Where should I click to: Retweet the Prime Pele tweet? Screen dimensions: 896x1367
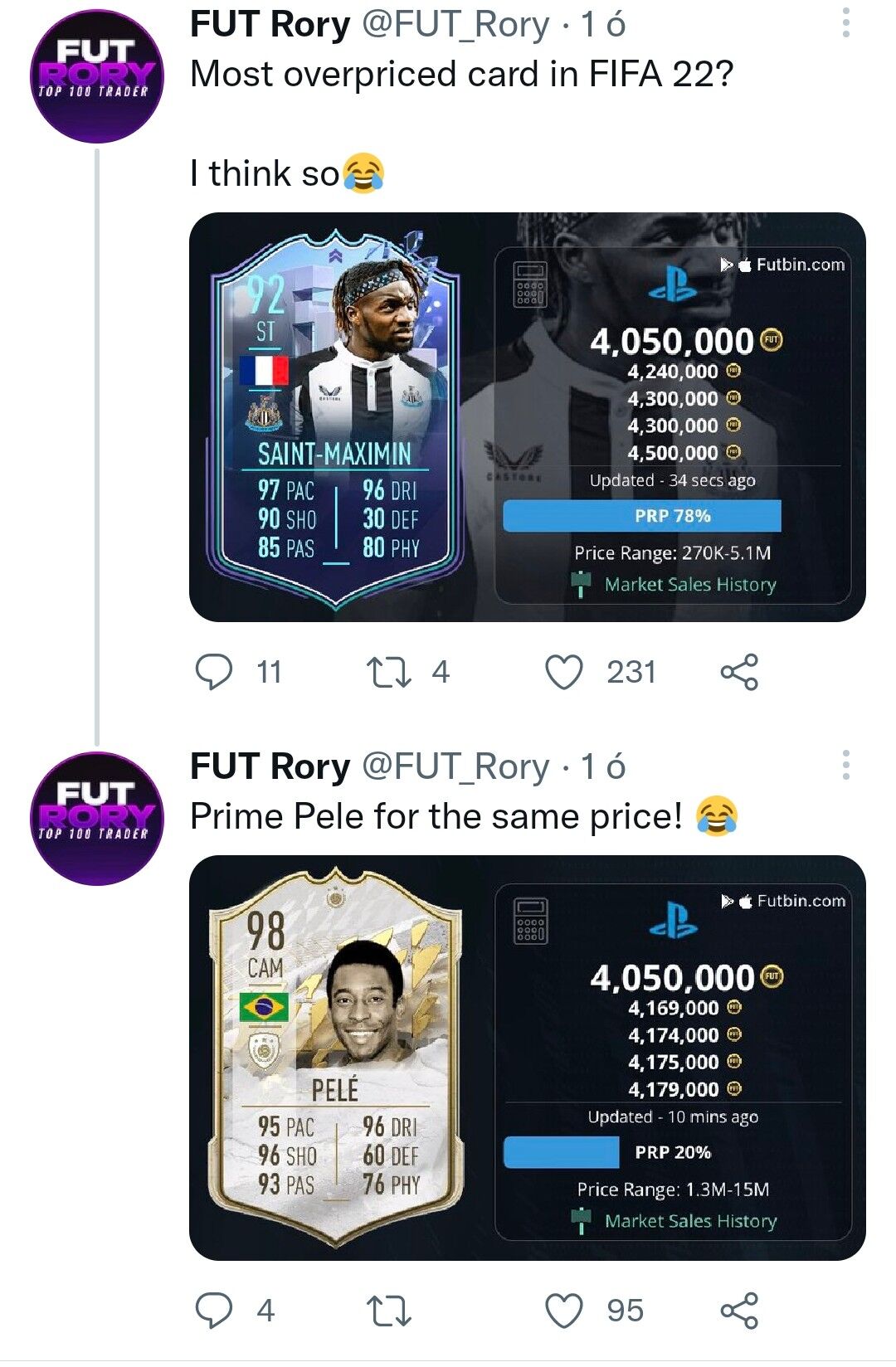pyautogui.click(x=389, y=1311)
